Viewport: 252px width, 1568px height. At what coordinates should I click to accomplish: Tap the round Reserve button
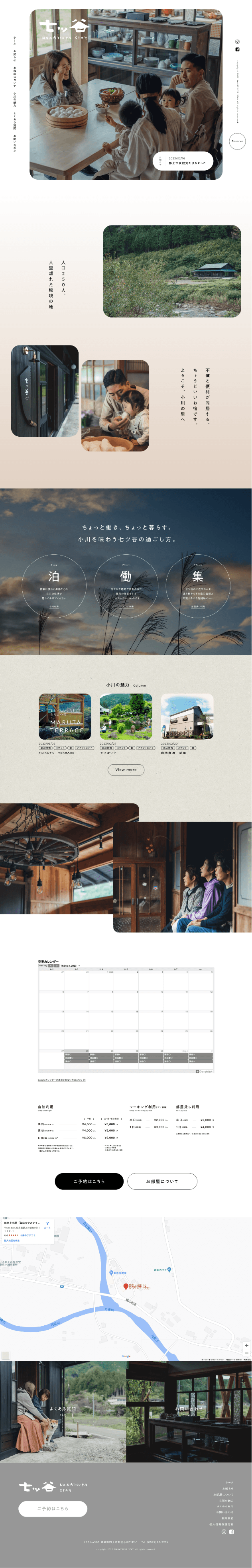[x=237, y=141]
